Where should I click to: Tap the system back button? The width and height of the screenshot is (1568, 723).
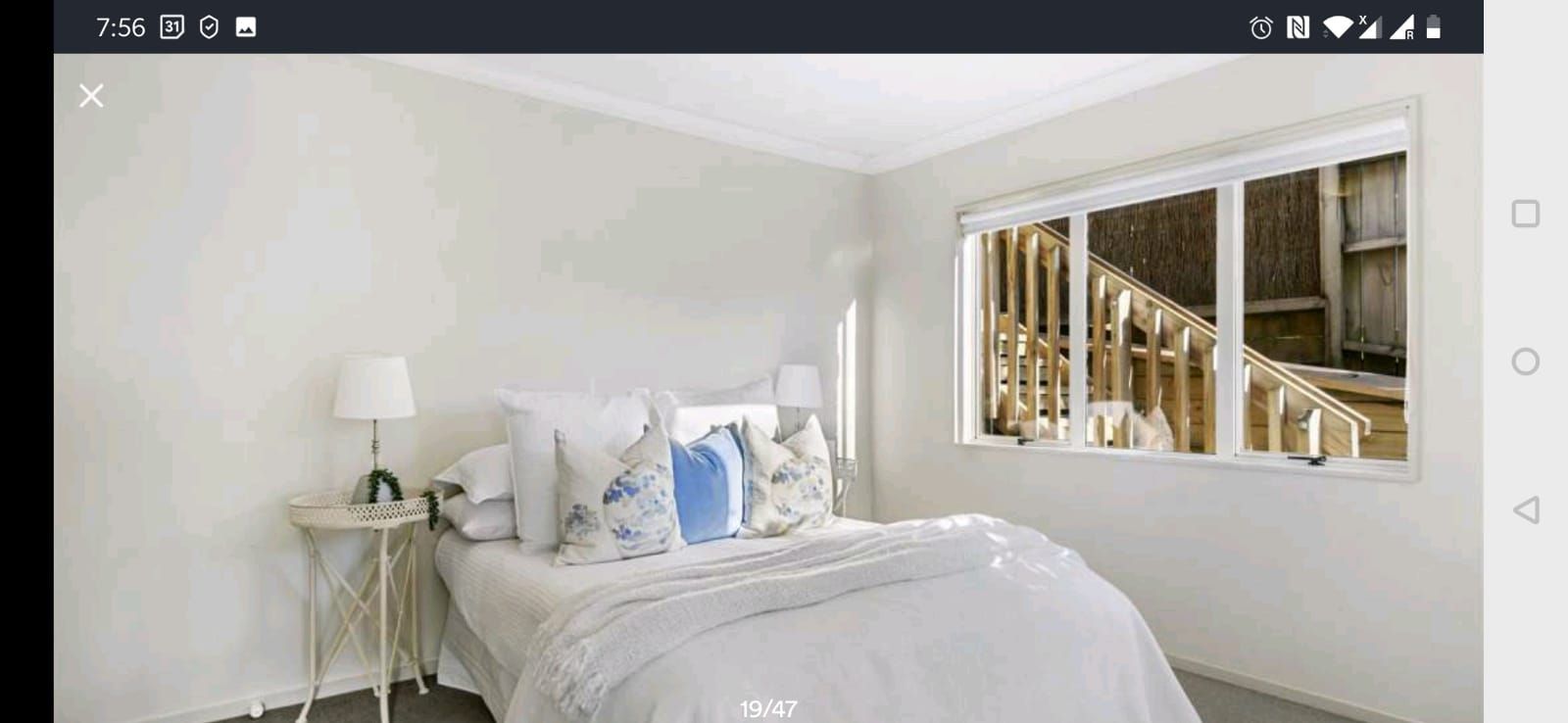coord(1526,509)
